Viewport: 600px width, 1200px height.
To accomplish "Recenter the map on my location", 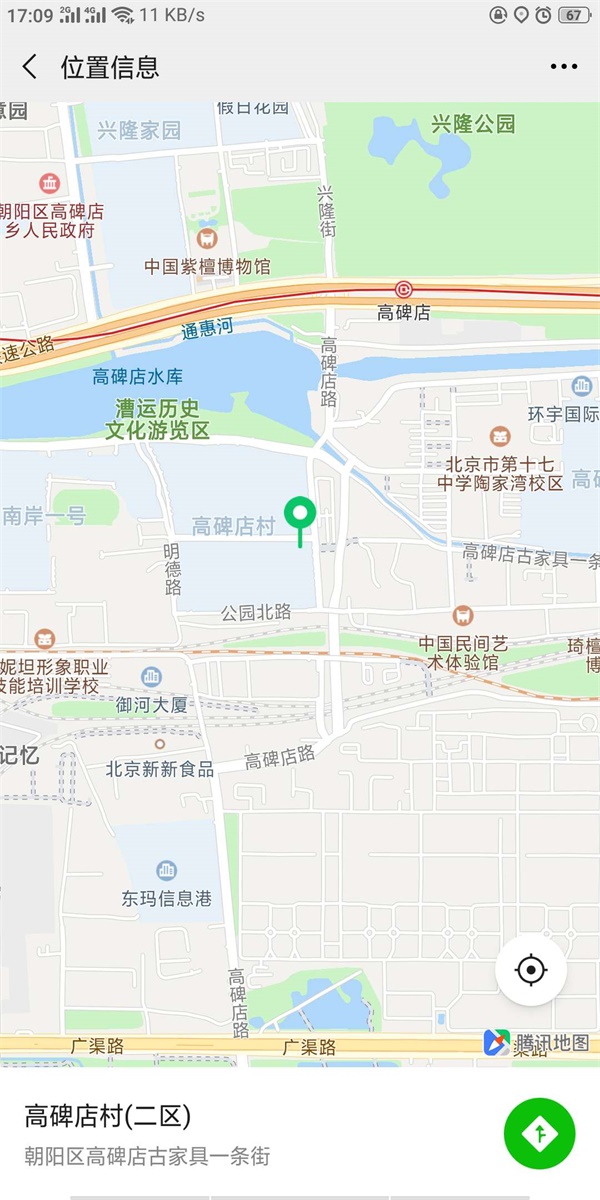I will [531, 969].
